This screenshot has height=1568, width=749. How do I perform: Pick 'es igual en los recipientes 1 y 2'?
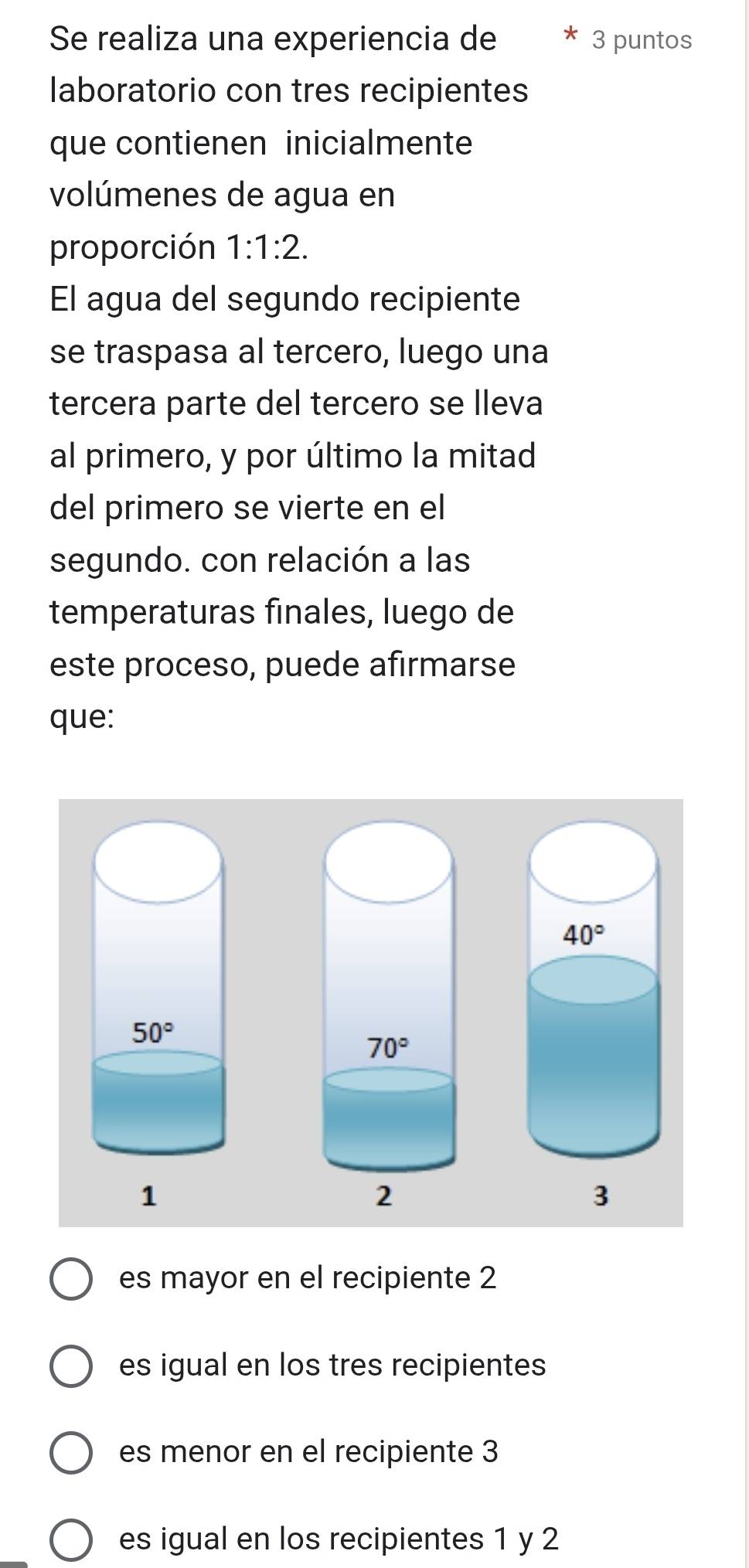coord(72,1539)
